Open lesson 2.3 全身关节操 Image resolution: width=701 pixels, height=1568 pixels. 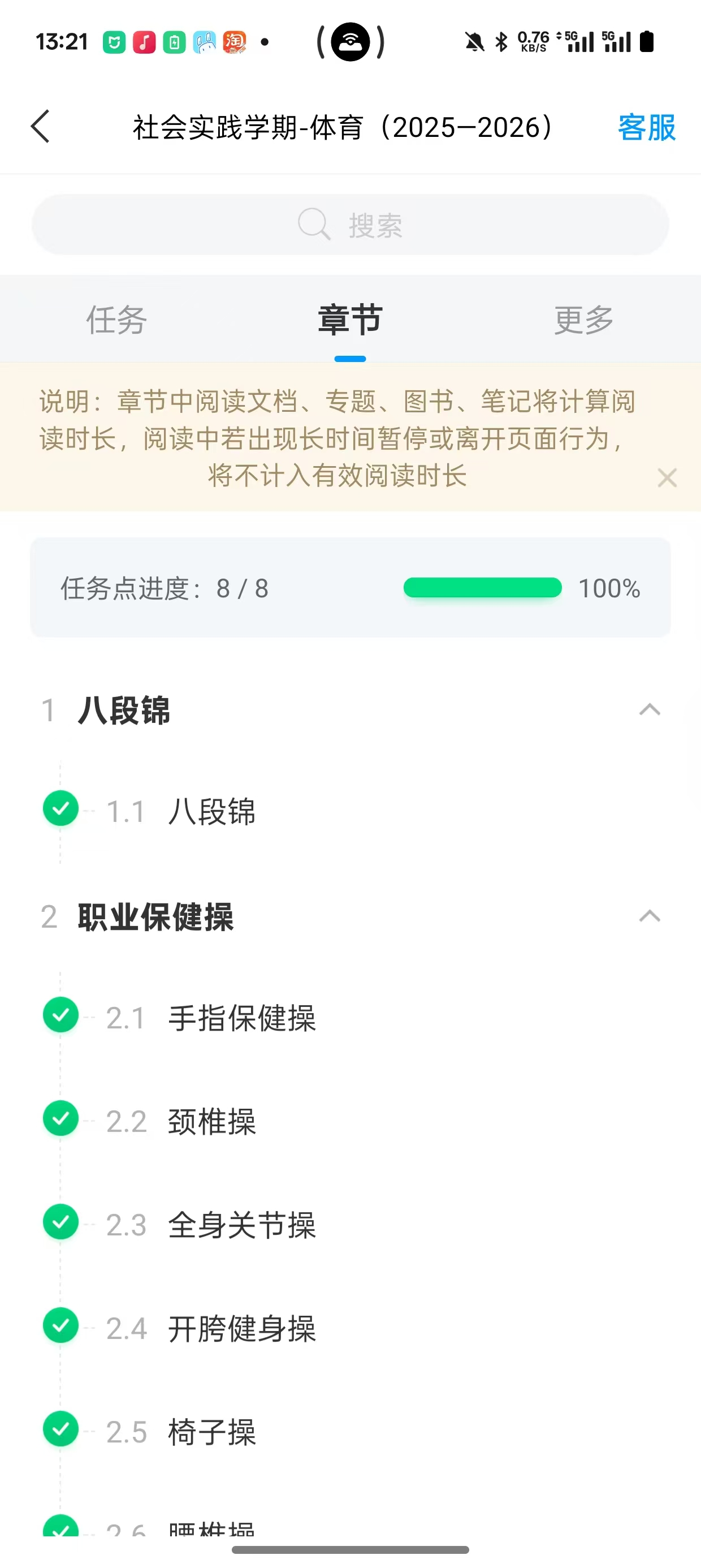click(241, 1225)
